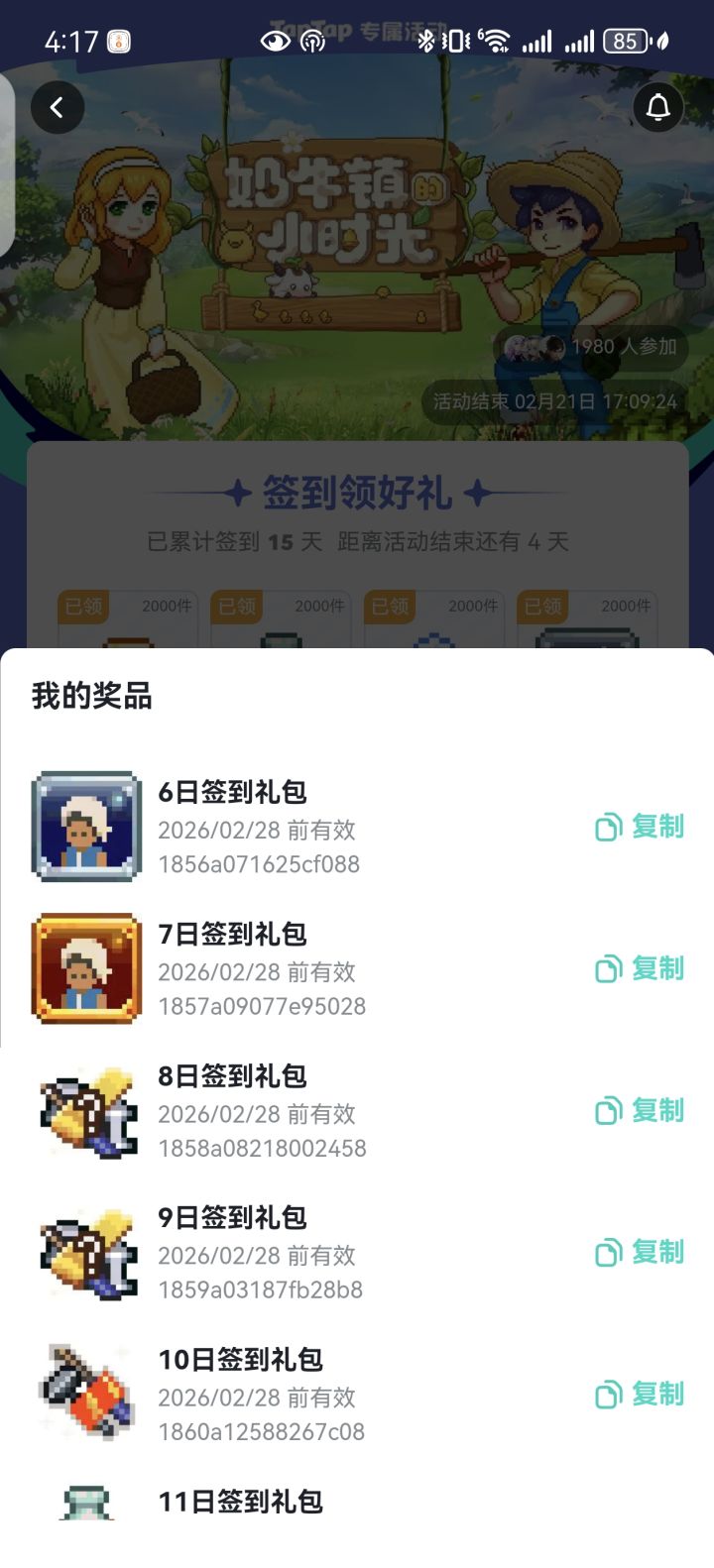The width and height of the screenshot is (714, 1568).
Task: Copy the 10日签到礼包 redemption code
Action: [636, 1393]
